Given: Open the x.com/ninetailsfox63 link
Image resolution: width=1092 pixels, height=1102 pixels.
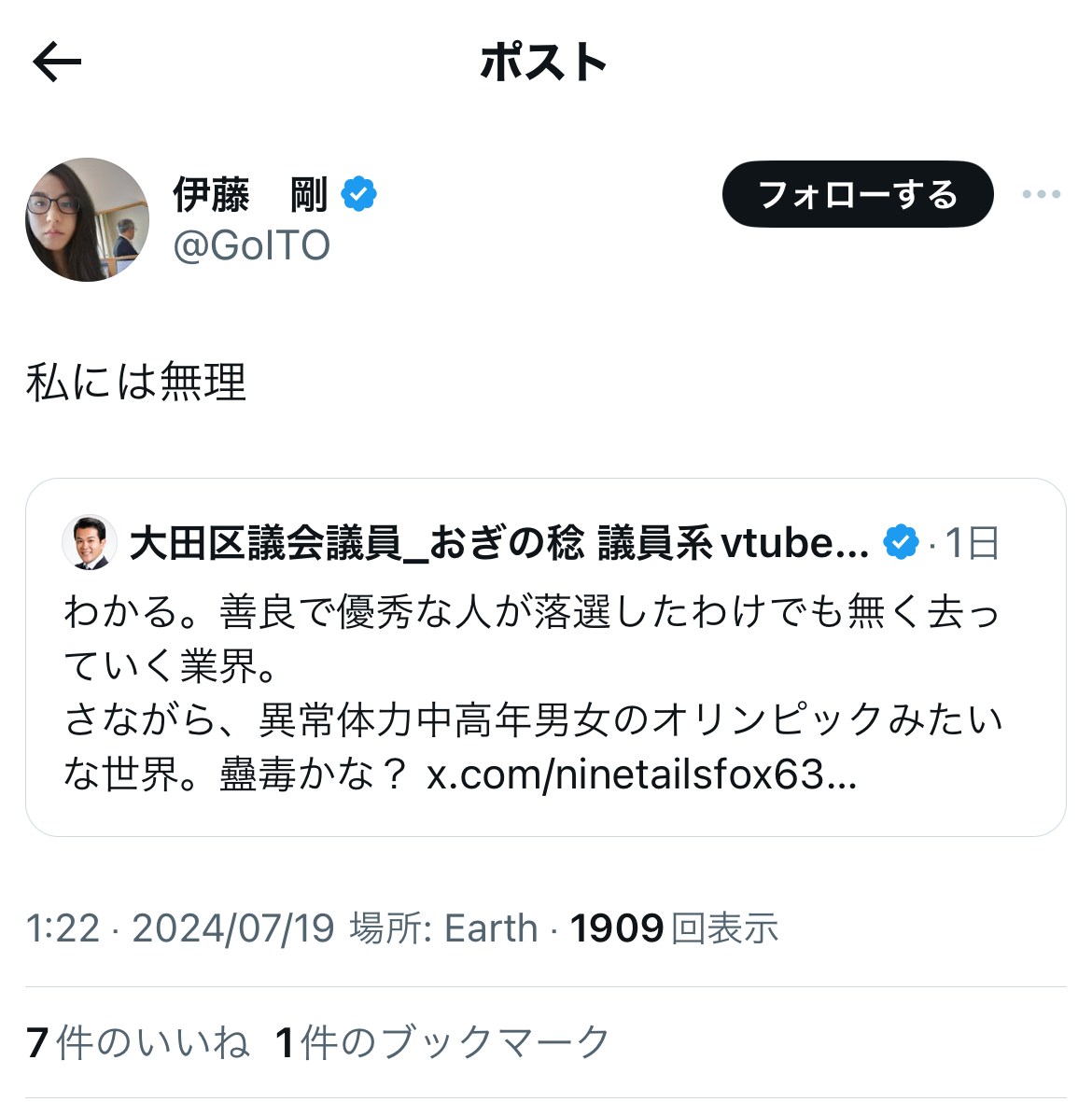Looking at the screenshot, I should pos(642,775).
